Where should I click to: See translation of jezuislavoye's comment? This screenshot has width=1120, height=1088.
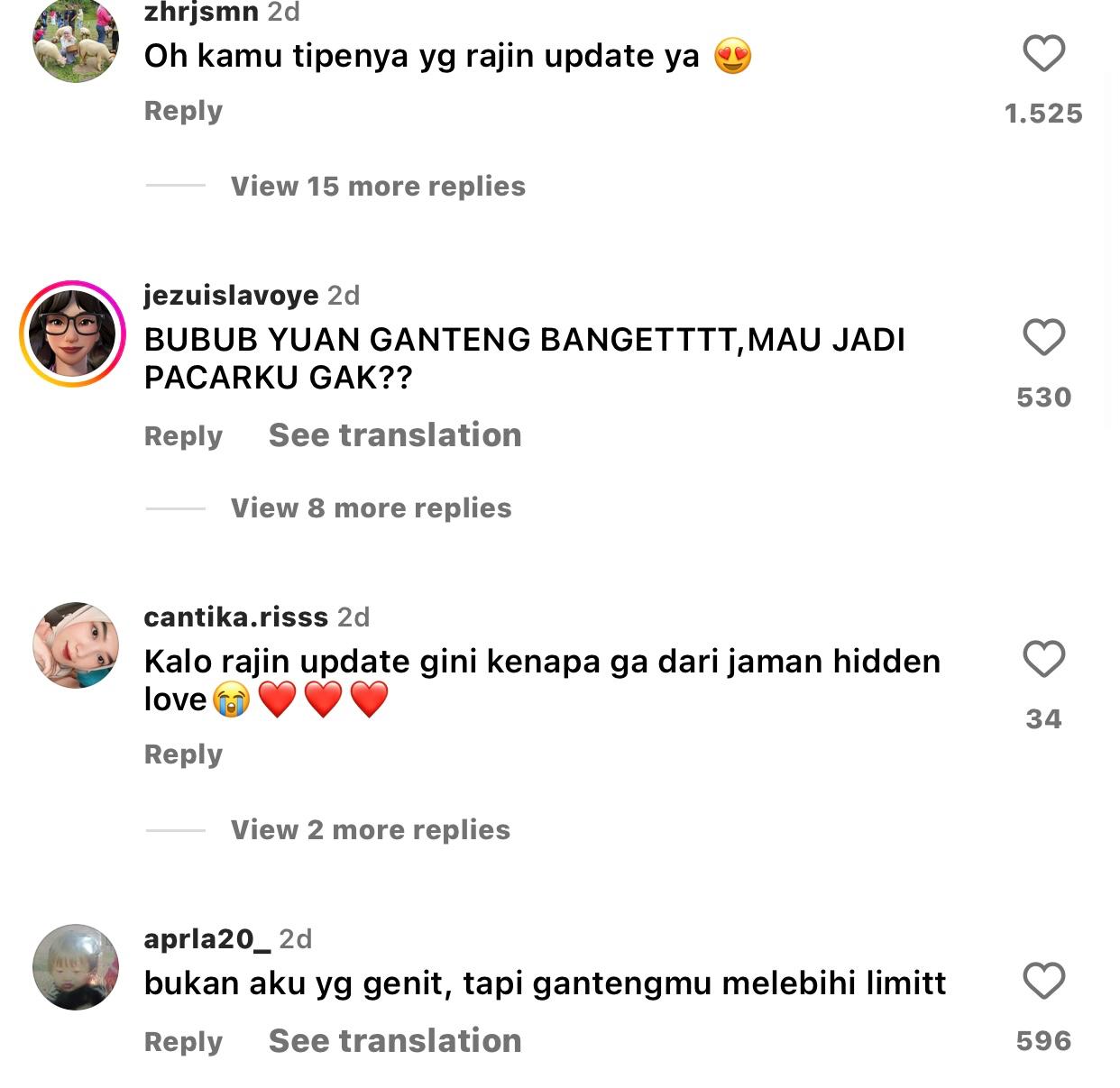coord(395,435)
